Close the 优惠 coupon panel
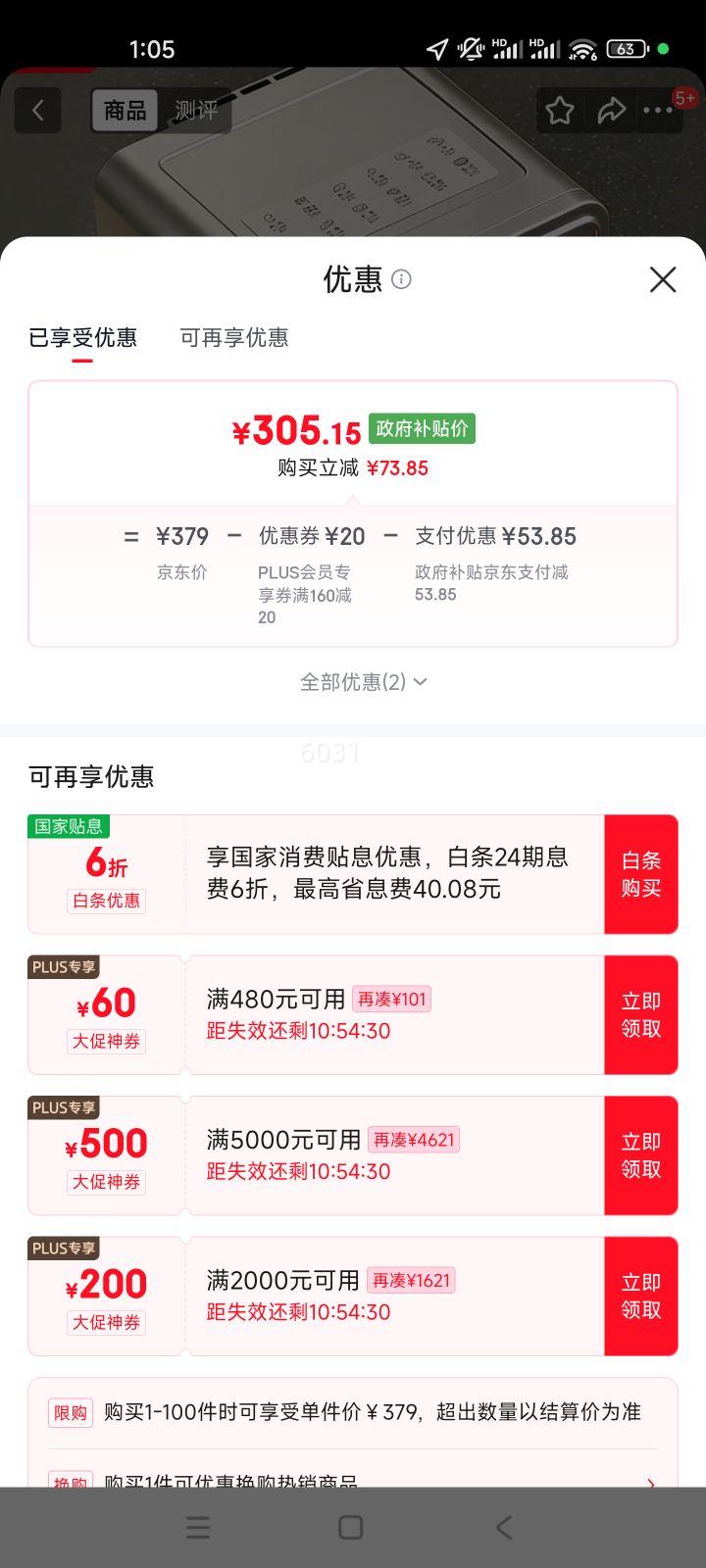Image resolution: width=706 pixels, height=1568 pixels. coord(663,280)
